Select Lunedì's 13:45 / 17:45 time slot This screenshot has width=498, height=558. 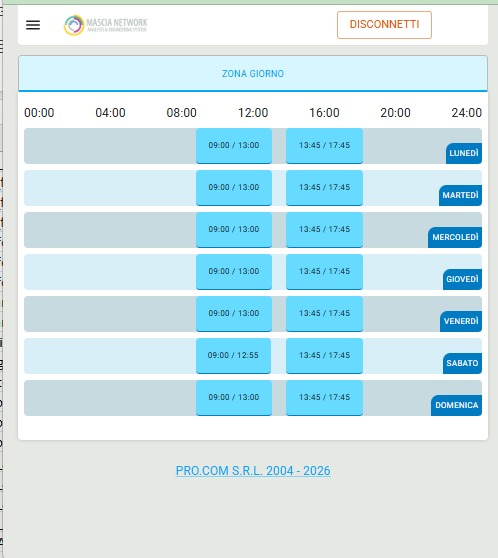[324, 146]
